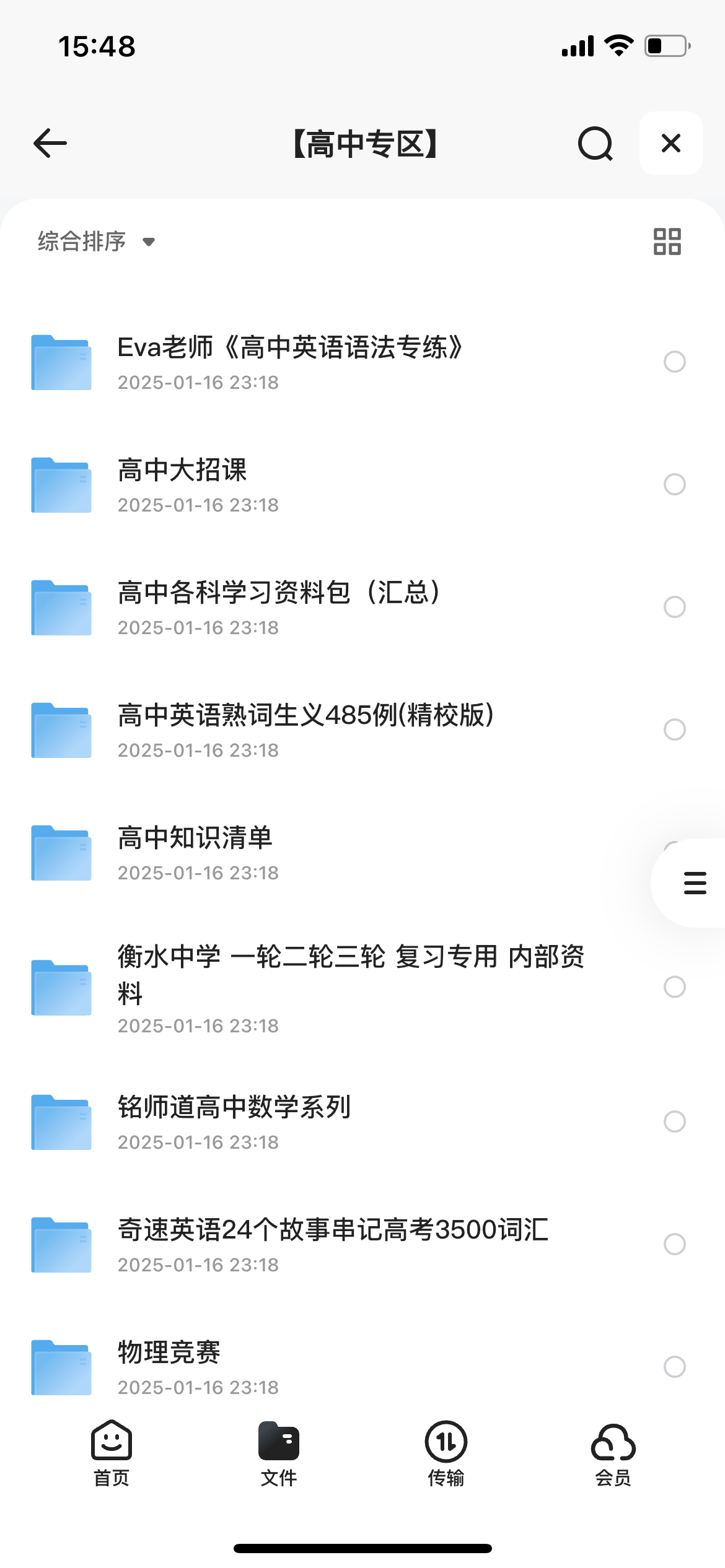Viewport: 725px width, 1568px height.
Task: Open the 物理竞赛 folder
Action: tap(362, 1367)
